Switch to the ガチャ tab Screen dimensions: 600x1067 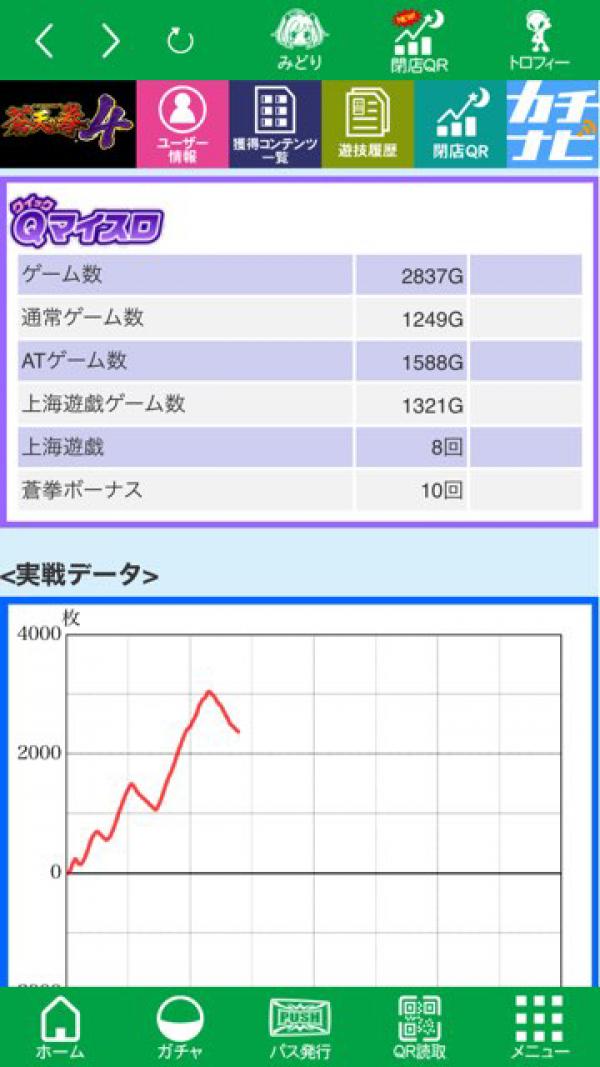point(180,1028)
